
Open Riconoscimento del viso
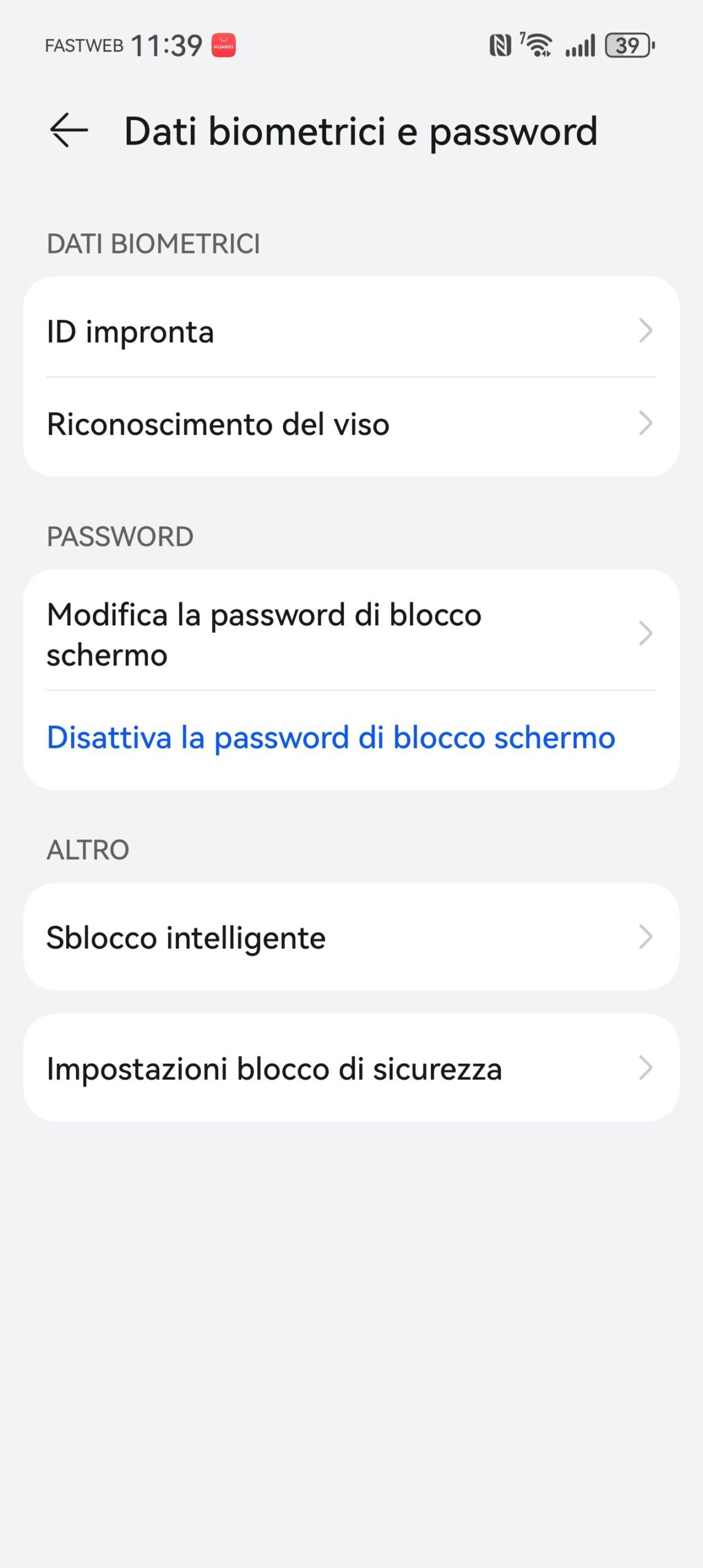pos(351,424)
